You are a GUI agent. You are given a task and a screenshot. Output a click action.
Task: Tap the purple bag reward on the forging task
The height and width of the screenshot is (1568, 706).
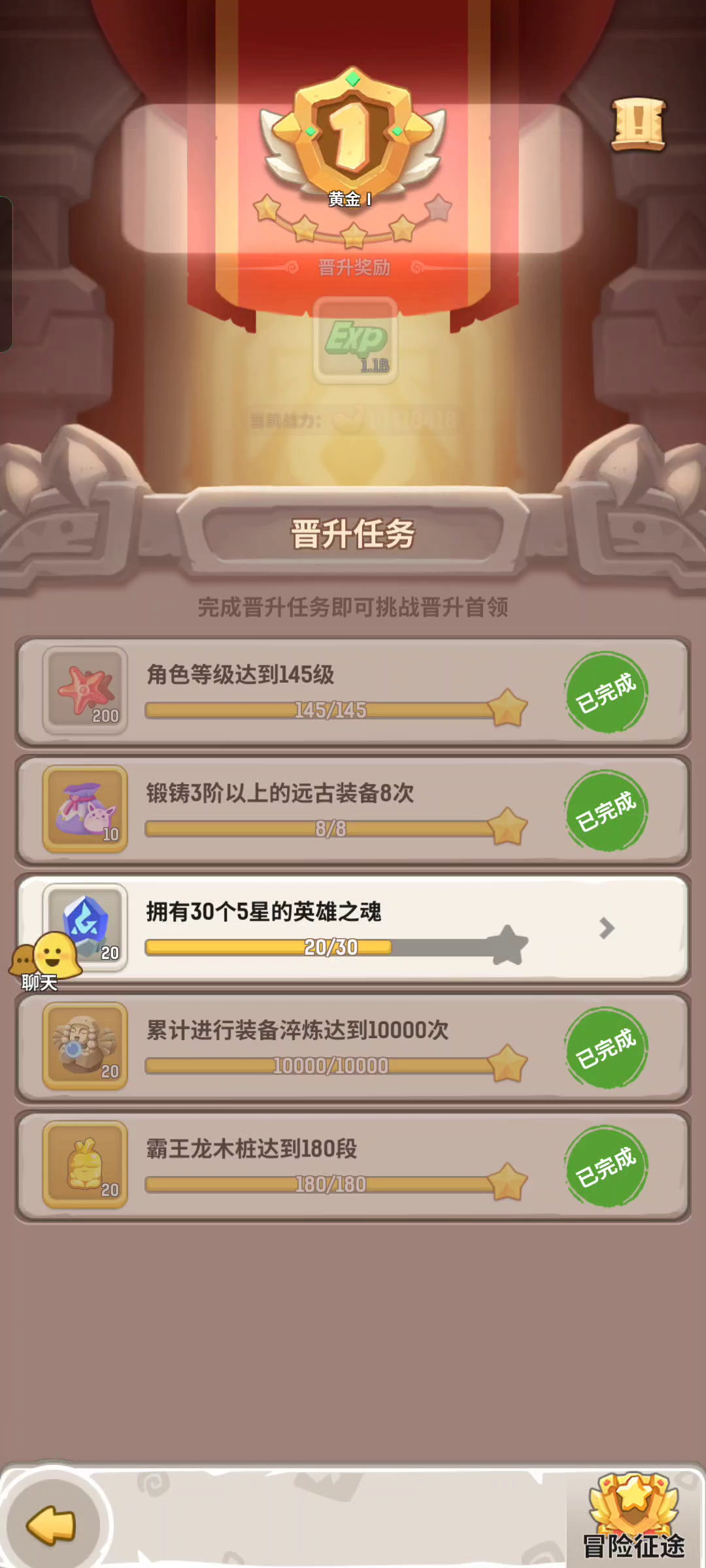[85, 809]
